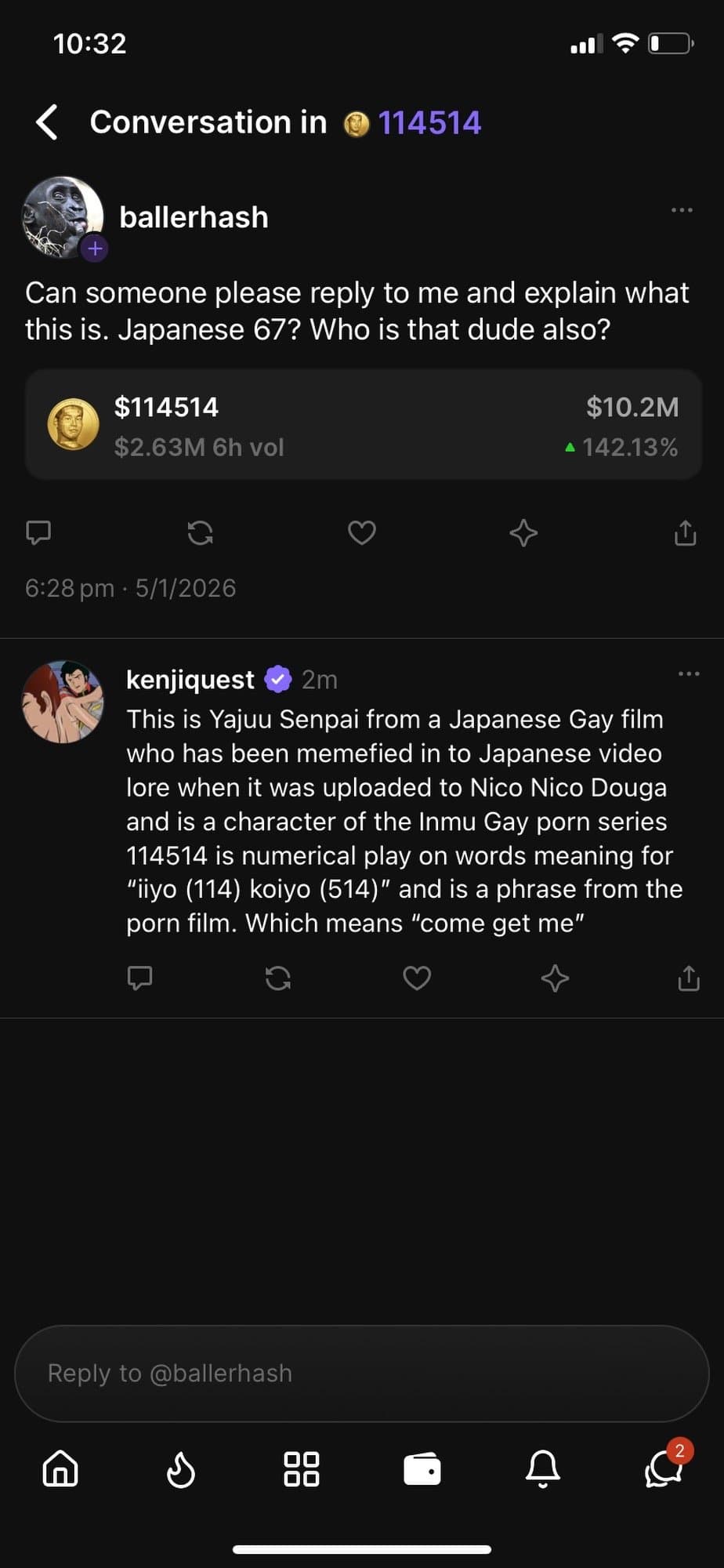Switch to home tab in bottom navigation
The height and width of the screenshot is (1568, 724).
click(62, 1471)
